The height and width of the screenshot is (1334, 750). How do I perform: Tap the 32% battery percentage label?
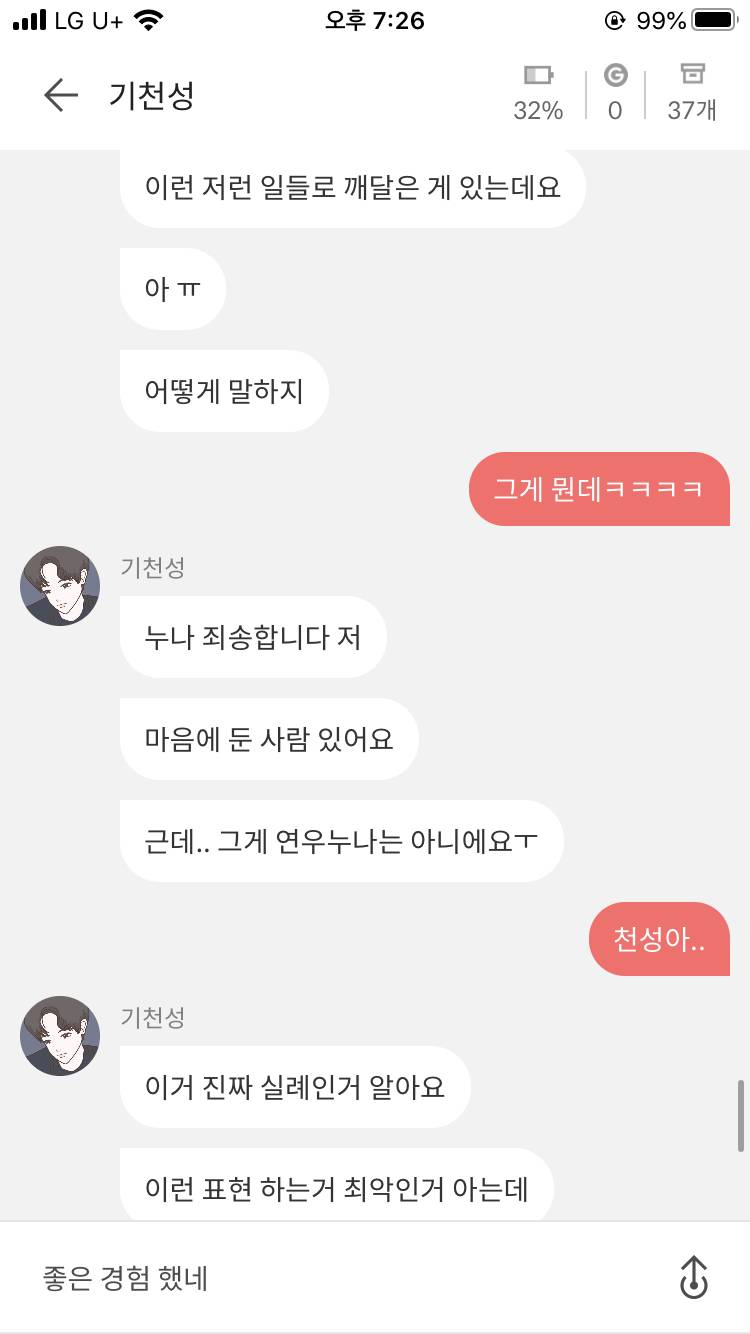click(x=540, y=110)
